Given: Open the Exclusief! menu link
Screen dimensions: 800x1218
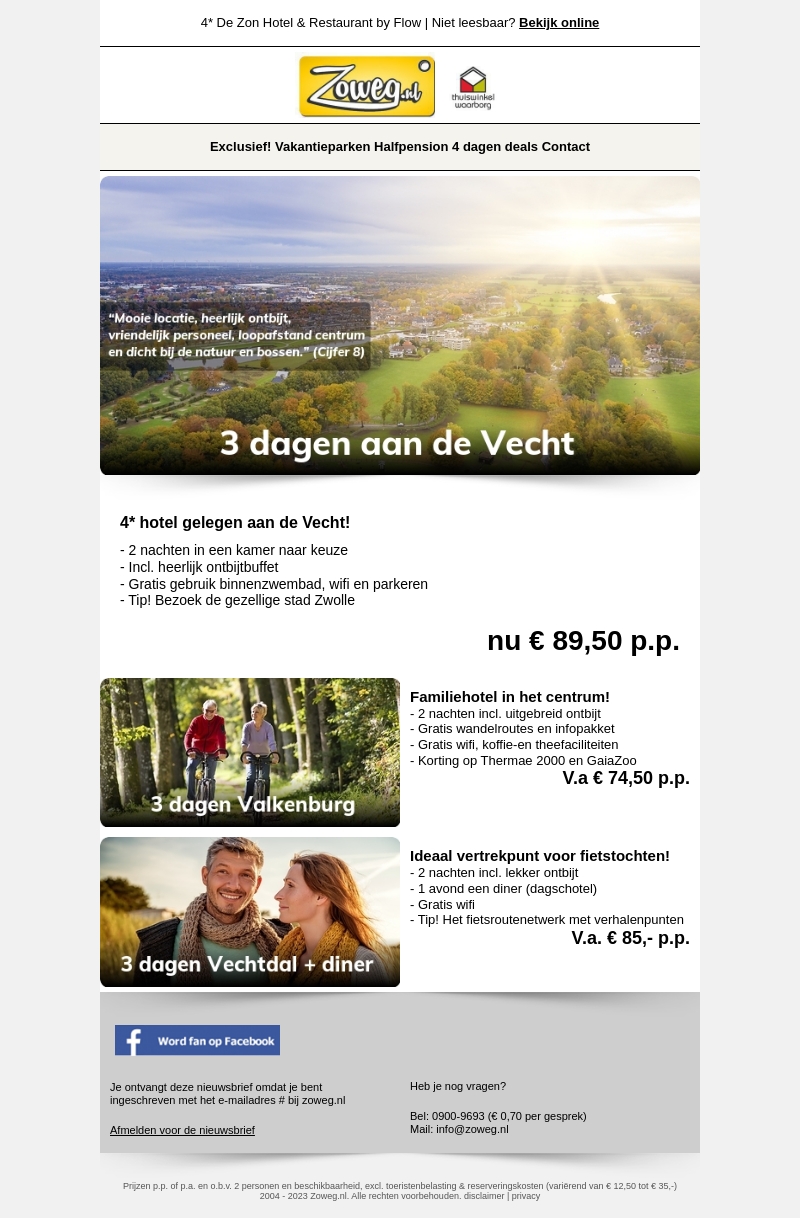Looking at the screenshot, I should click(240, 147).
